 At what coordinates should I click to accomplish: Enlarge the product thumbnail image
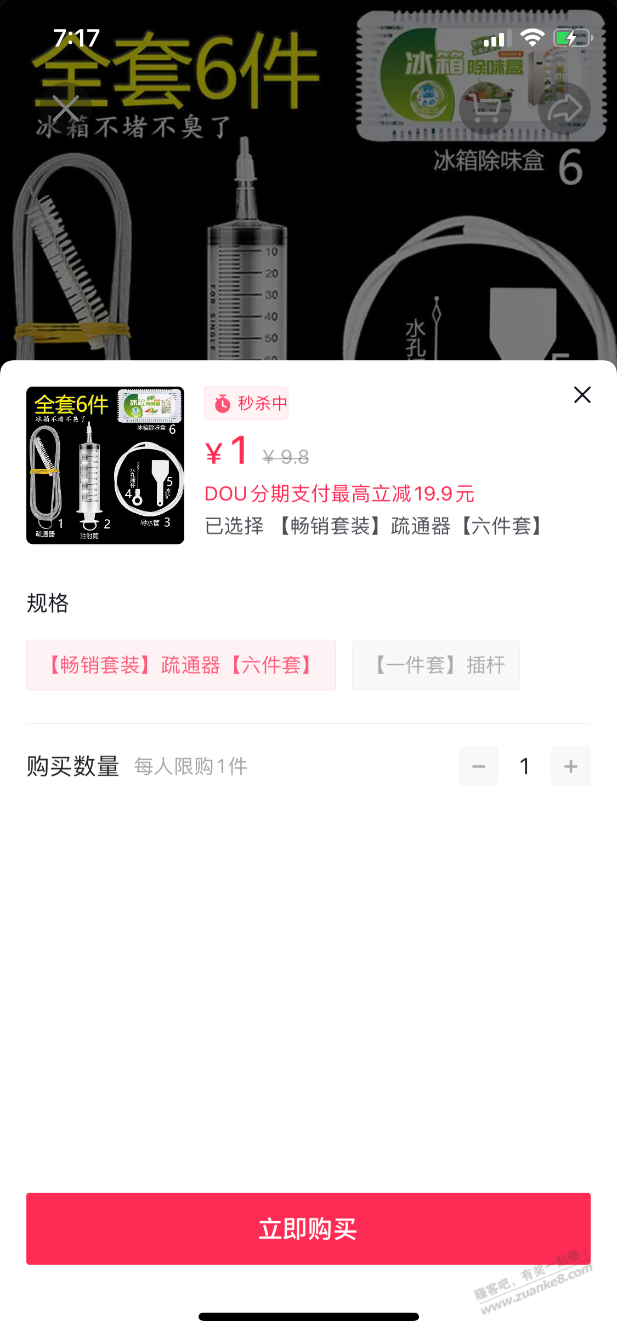[x=105, y=465]
